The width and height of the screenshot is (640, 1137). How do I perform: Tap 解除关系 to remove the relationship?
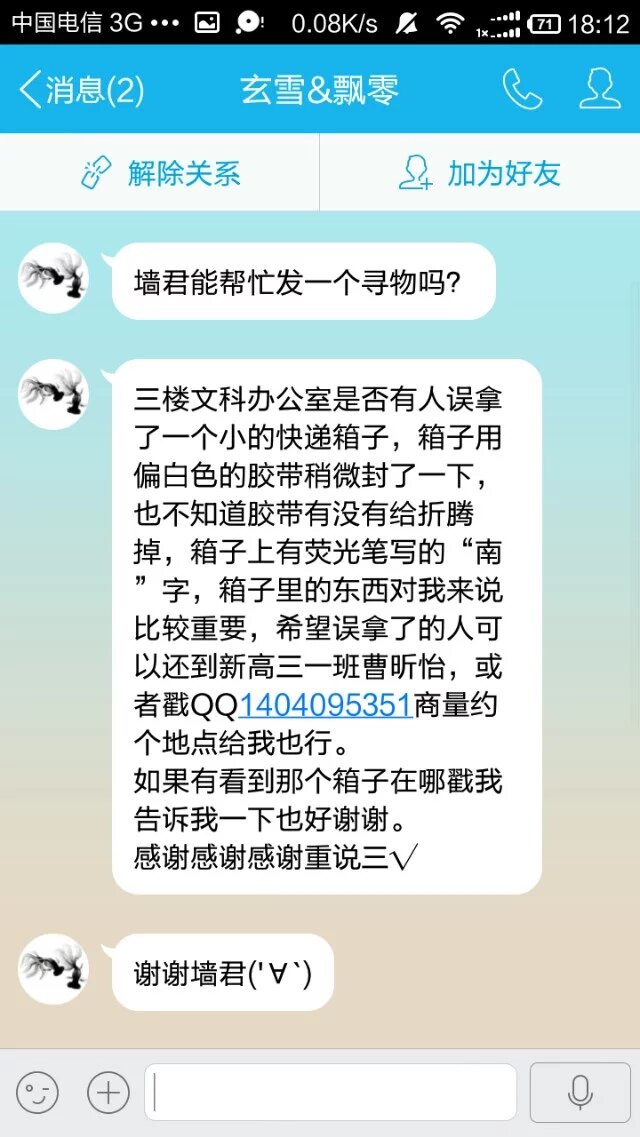160,173
